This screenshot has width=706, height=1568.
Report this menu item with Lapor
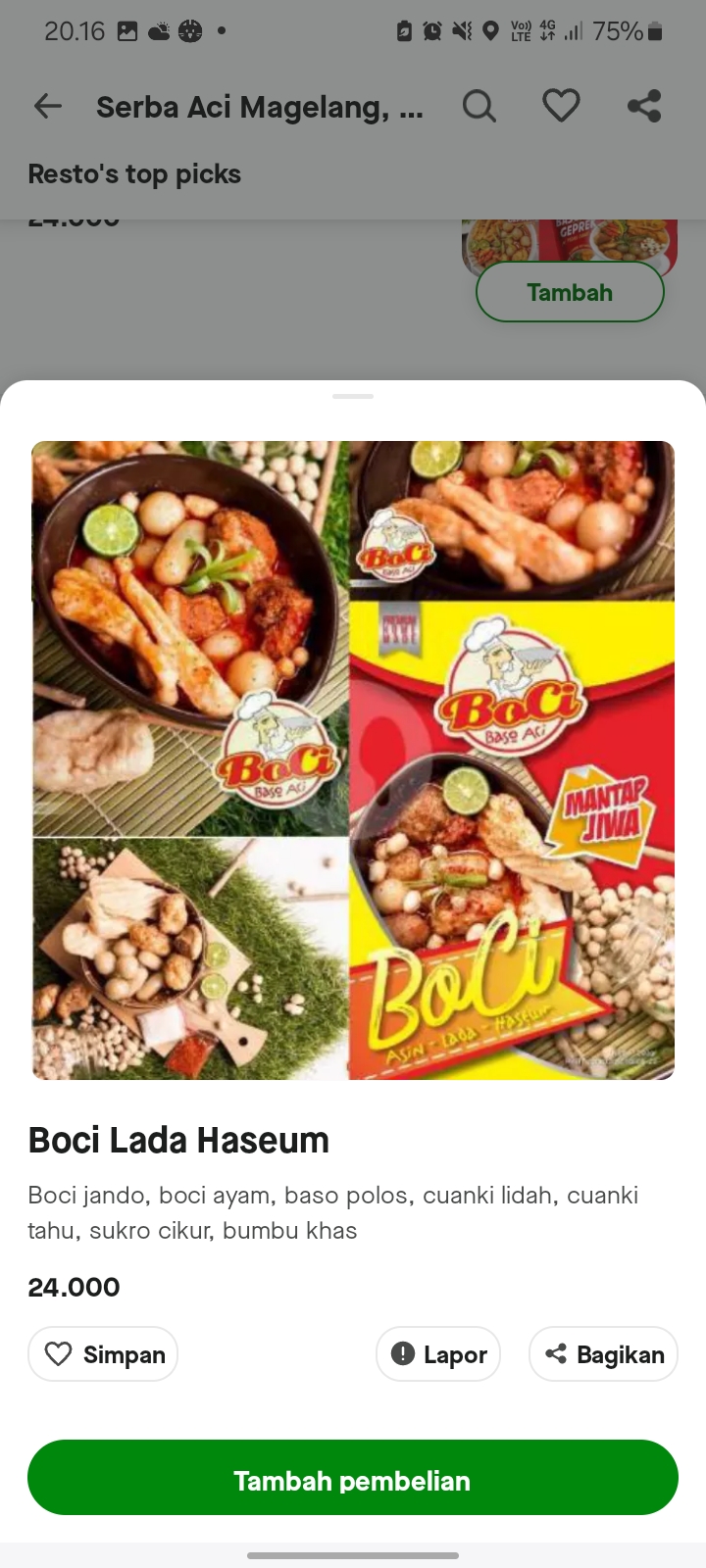point(438,1354)
